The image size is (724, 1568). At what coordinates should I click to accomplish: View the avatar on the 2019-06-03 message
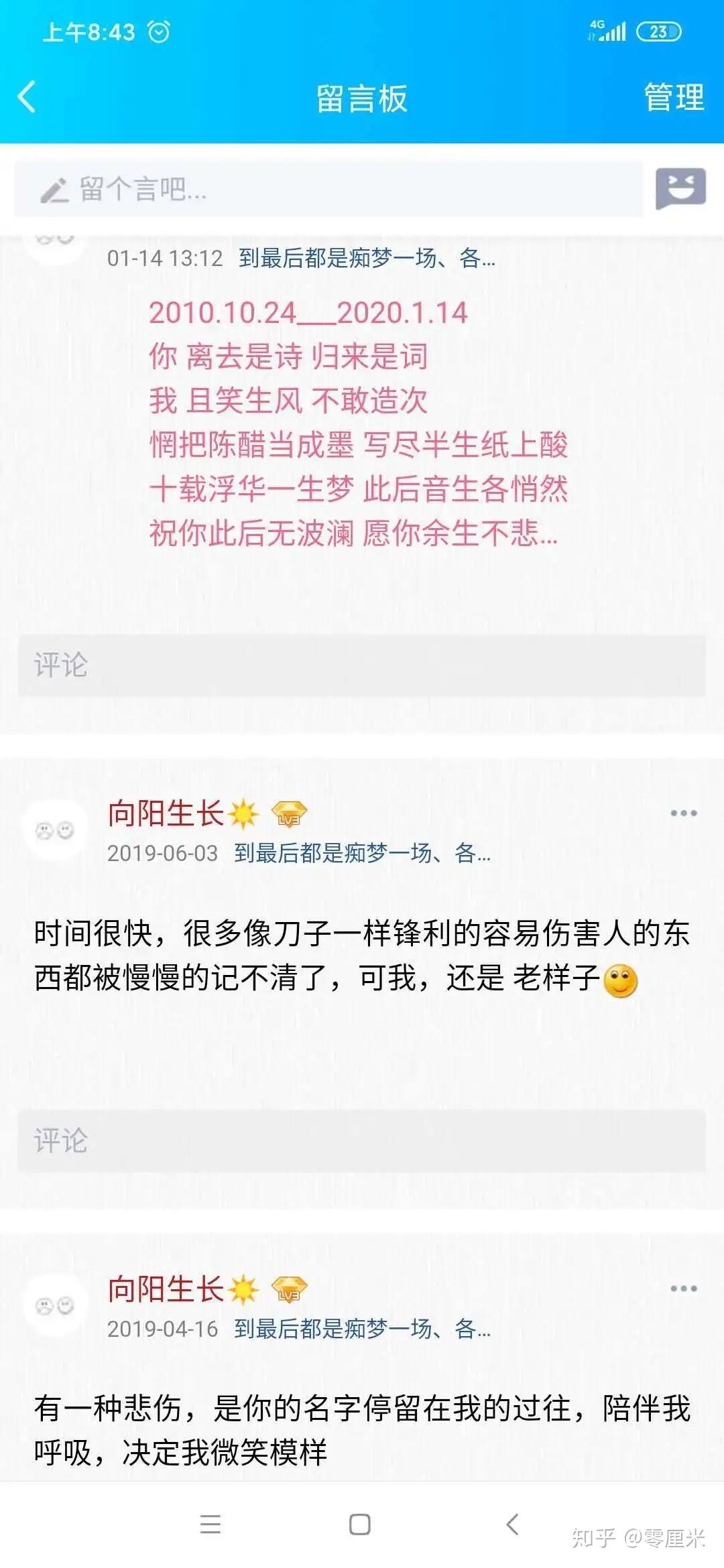coord(55,831)
